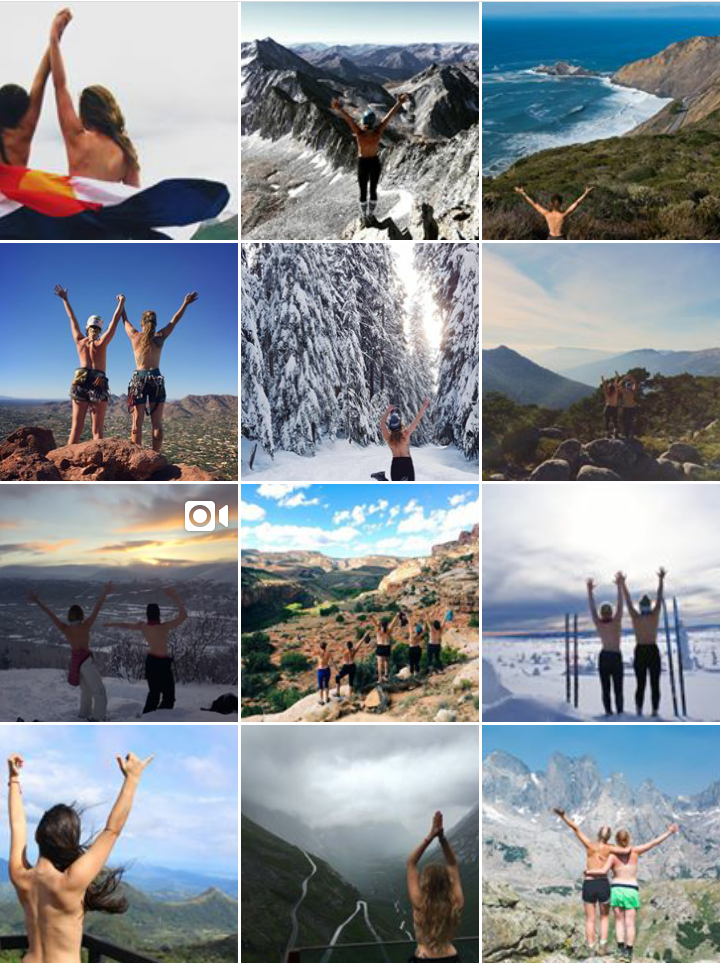Open the photo of two skiers beside skis
Viewport: 720px width, 963px height.
600,602
